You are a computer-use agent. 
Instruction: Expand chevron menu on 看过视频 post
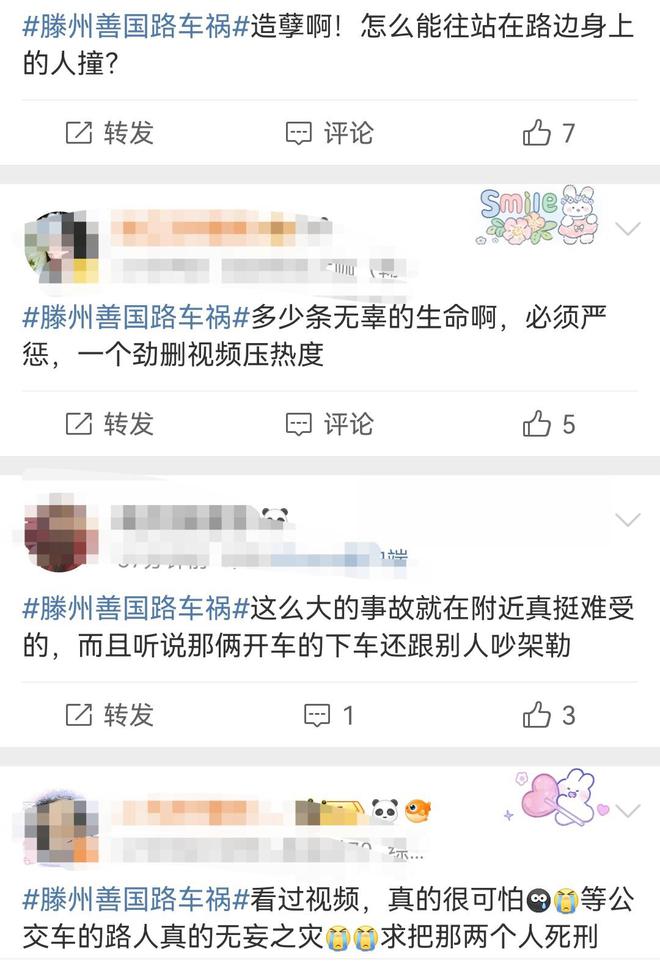628,809
